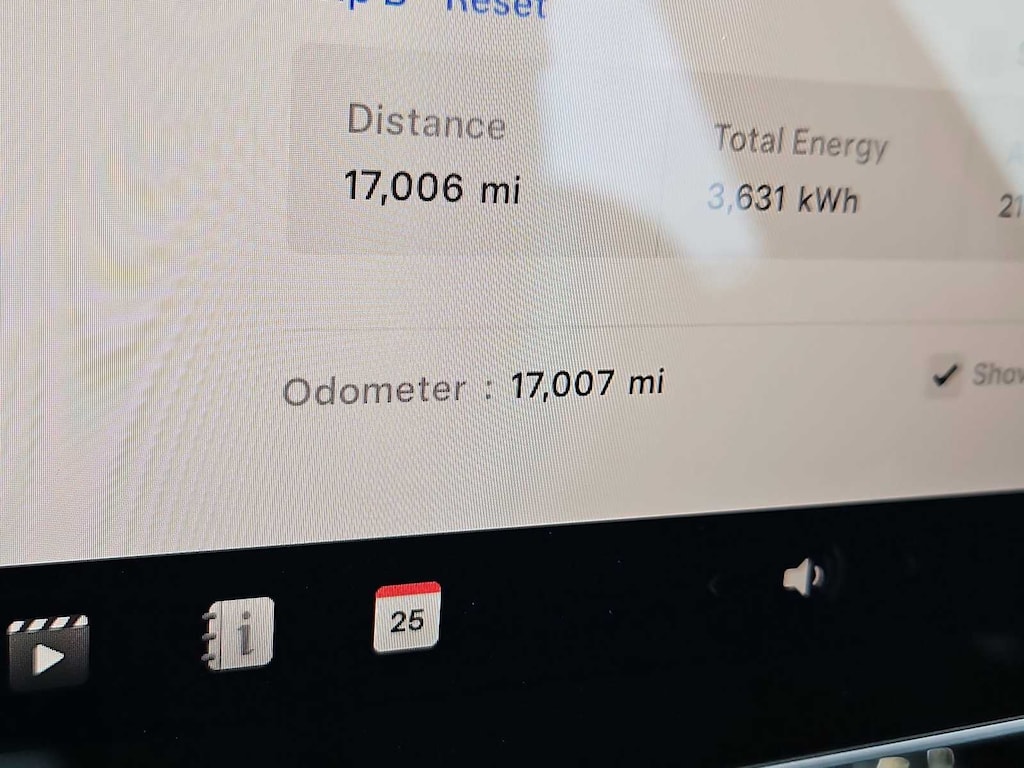Open the Calendar app icon
Viewport: 1024px width, 768px height.
tap(407, 618)
